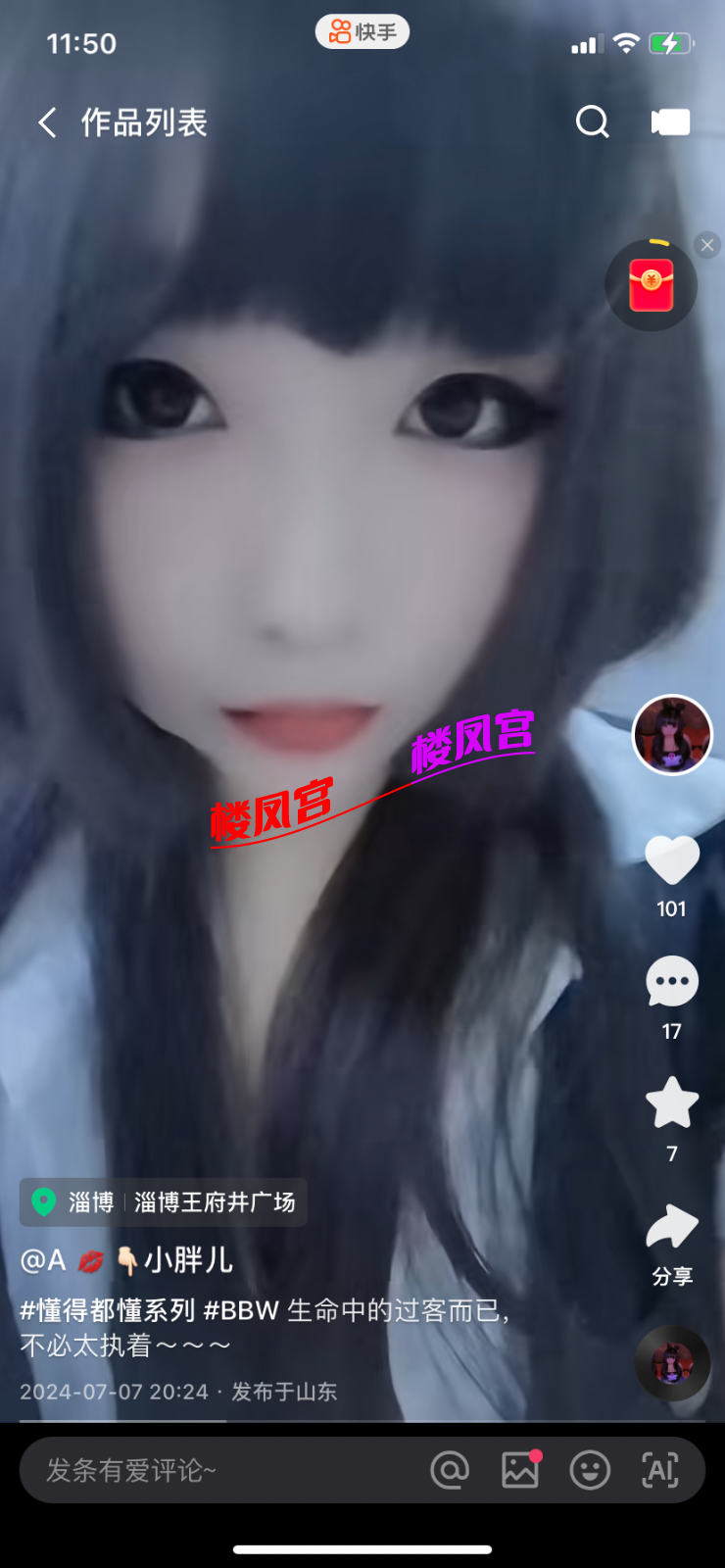Open the #懂得都懂系列 hashtag
Screen dimensions: 725x1568
tap(108, 1310)
